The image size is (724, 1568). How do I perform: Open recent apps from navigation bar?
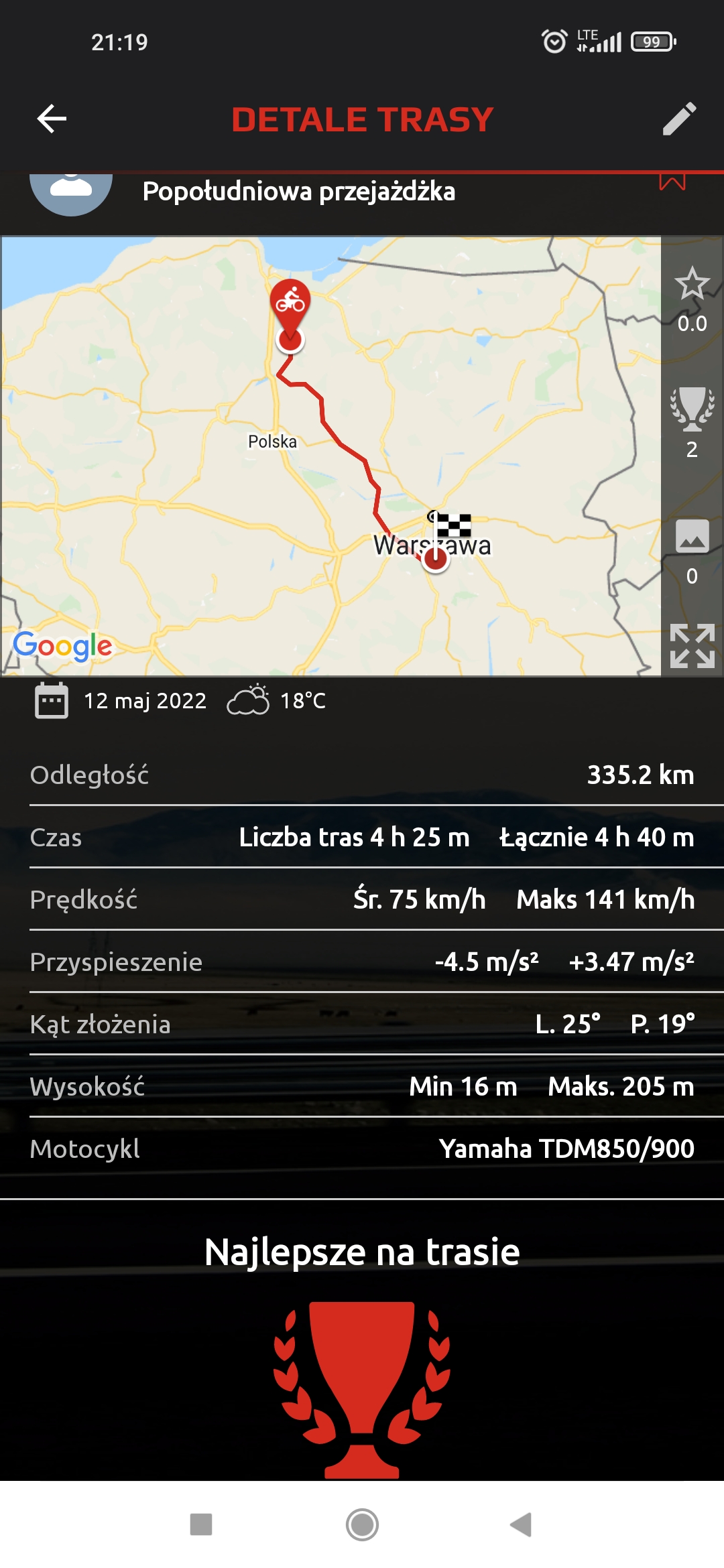pyautogui.click(x=201, y=1524)
